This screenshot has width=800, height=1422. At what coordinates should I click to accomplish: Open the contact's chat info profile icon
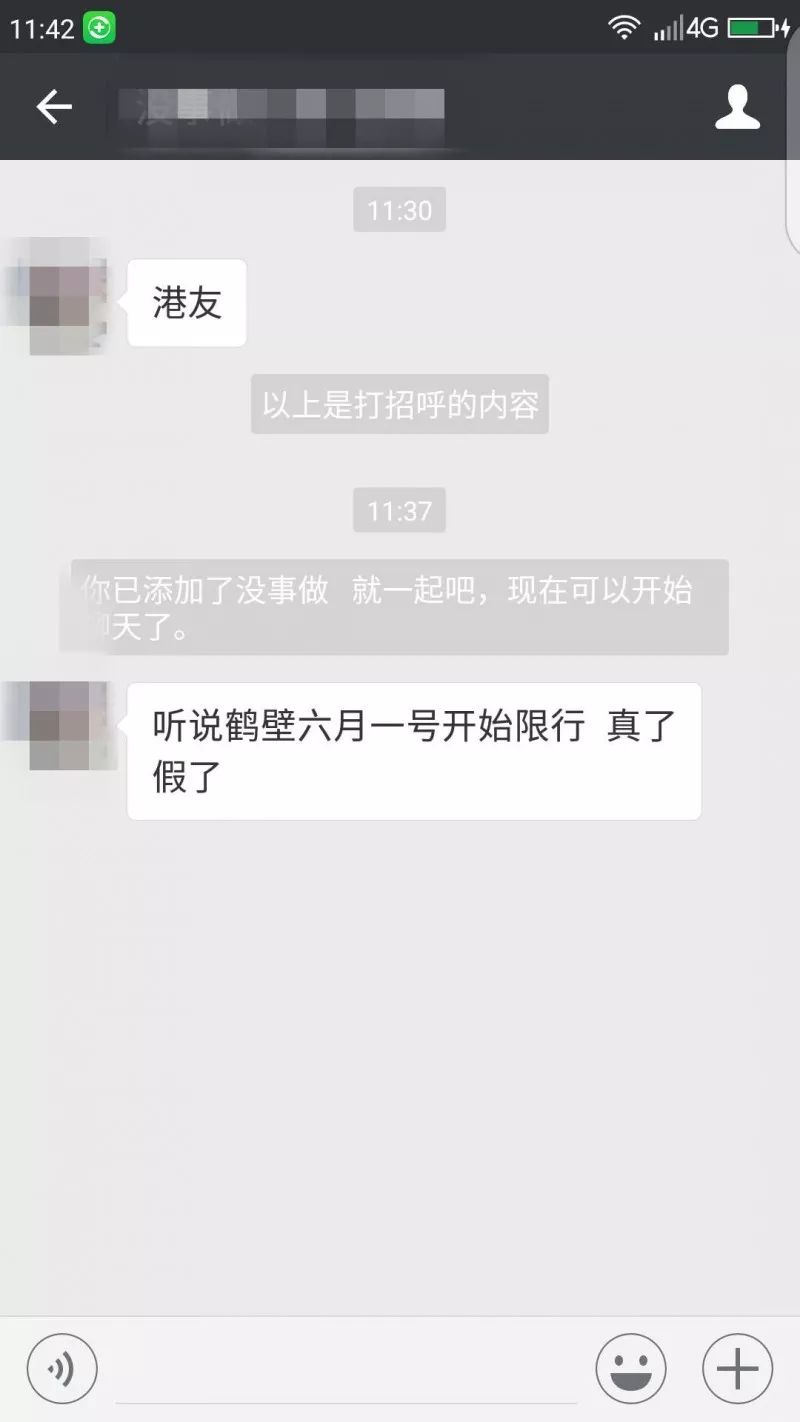(x=737, y=107)
